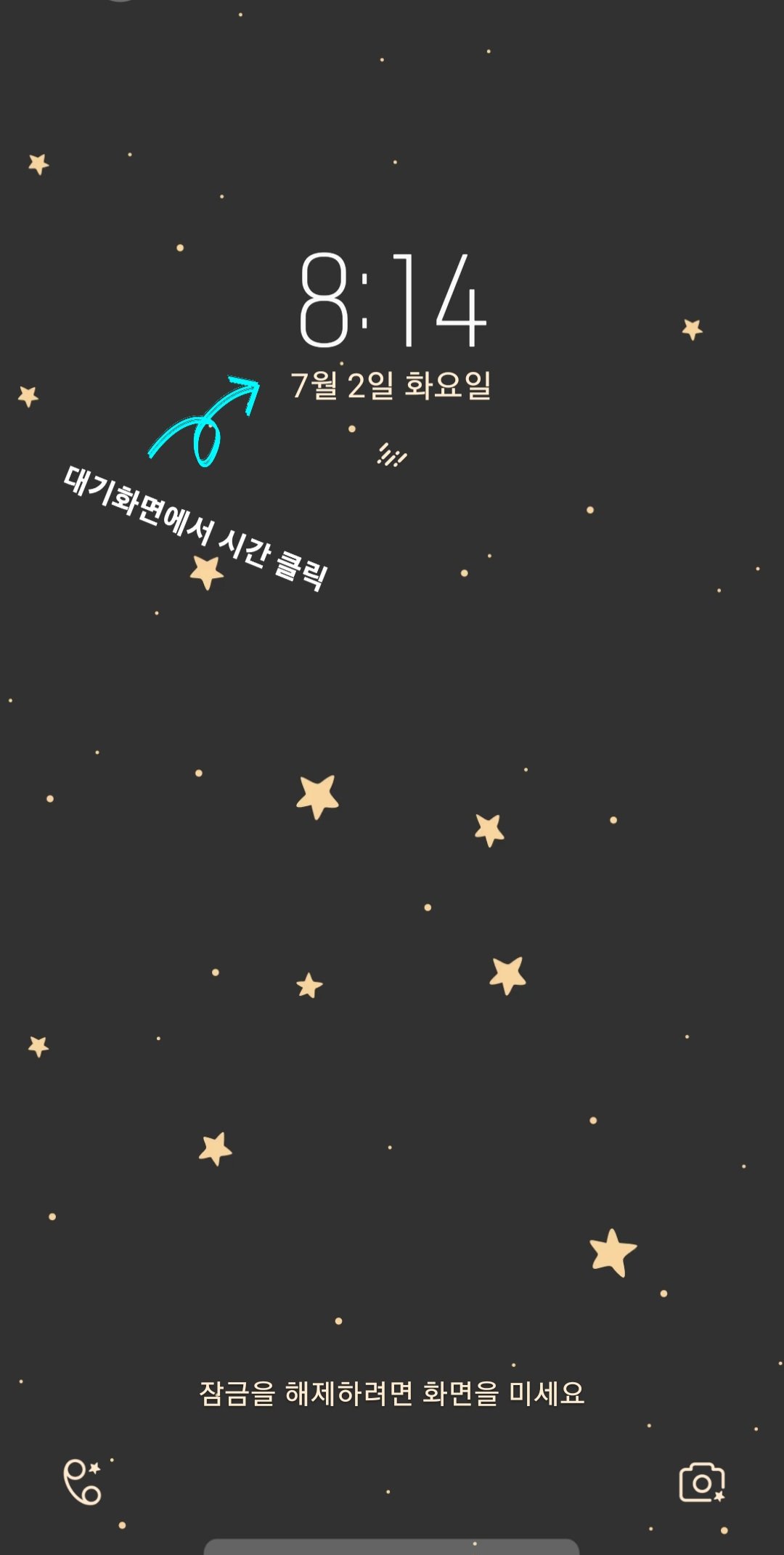
Task: Tap the star on the right edge near the clock
Action: tap(692, 328)
